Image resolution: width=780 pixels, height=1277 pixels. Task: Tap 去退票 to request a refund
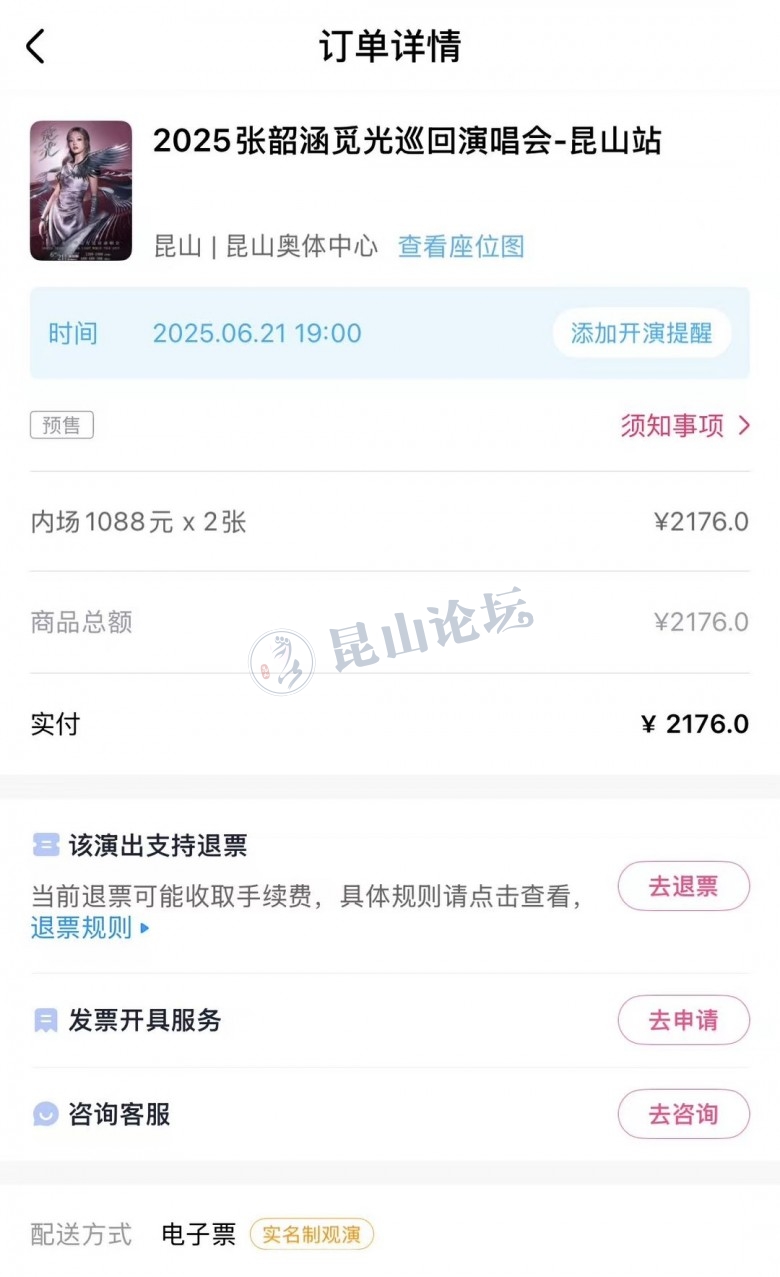click(683, 886)
